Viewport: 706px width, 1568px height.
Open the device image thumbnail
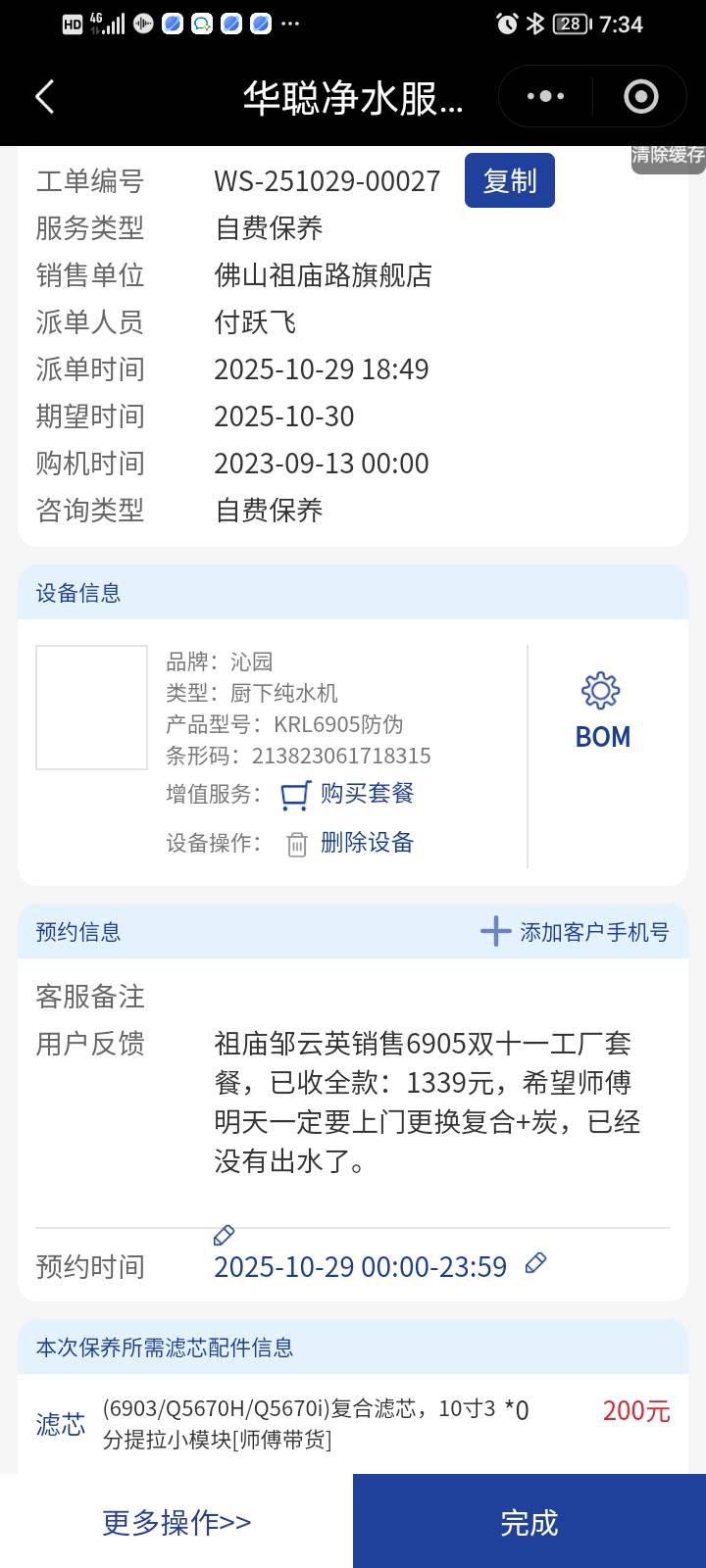[x=91, y=707]
